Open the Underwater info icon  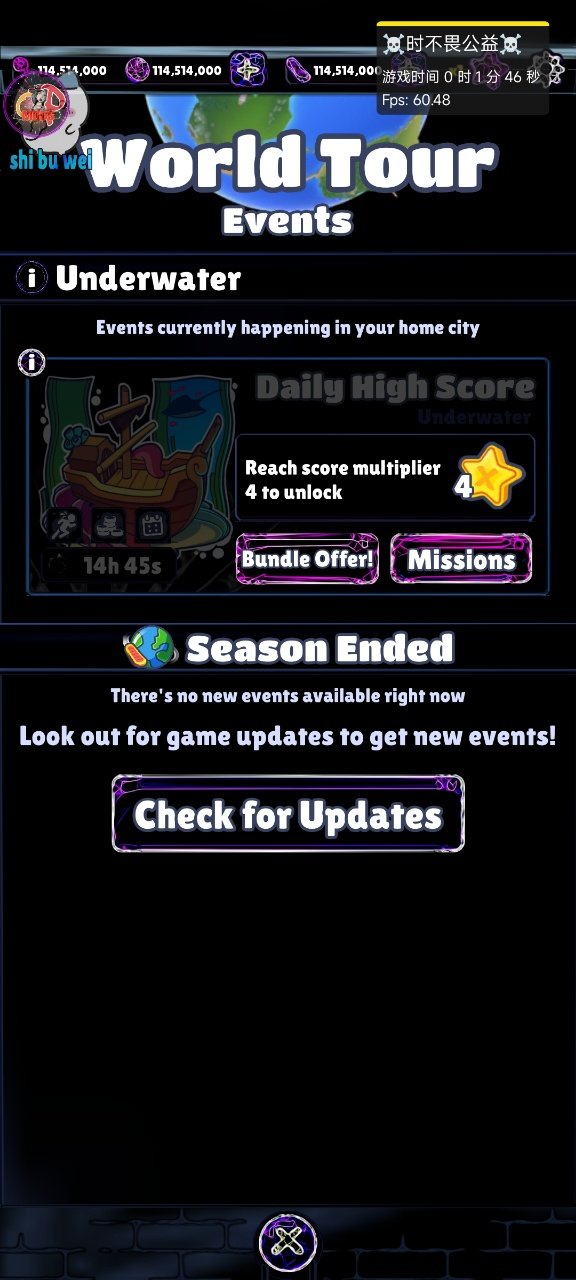pyautogui.click(x=32, y=278)
